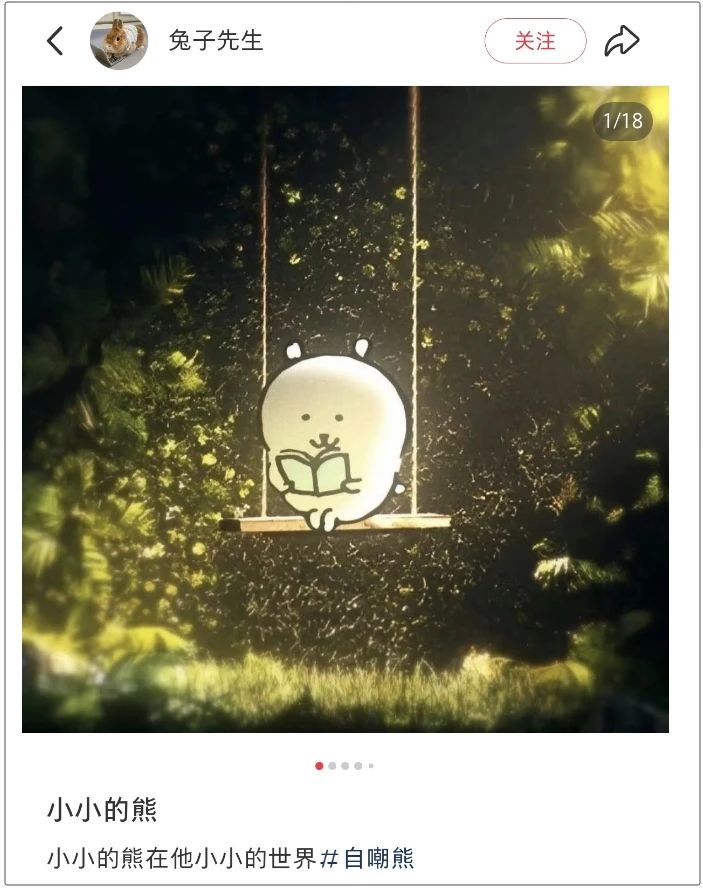
Task: Open the swing bear image fullscreen
Action: click(345, 409)
